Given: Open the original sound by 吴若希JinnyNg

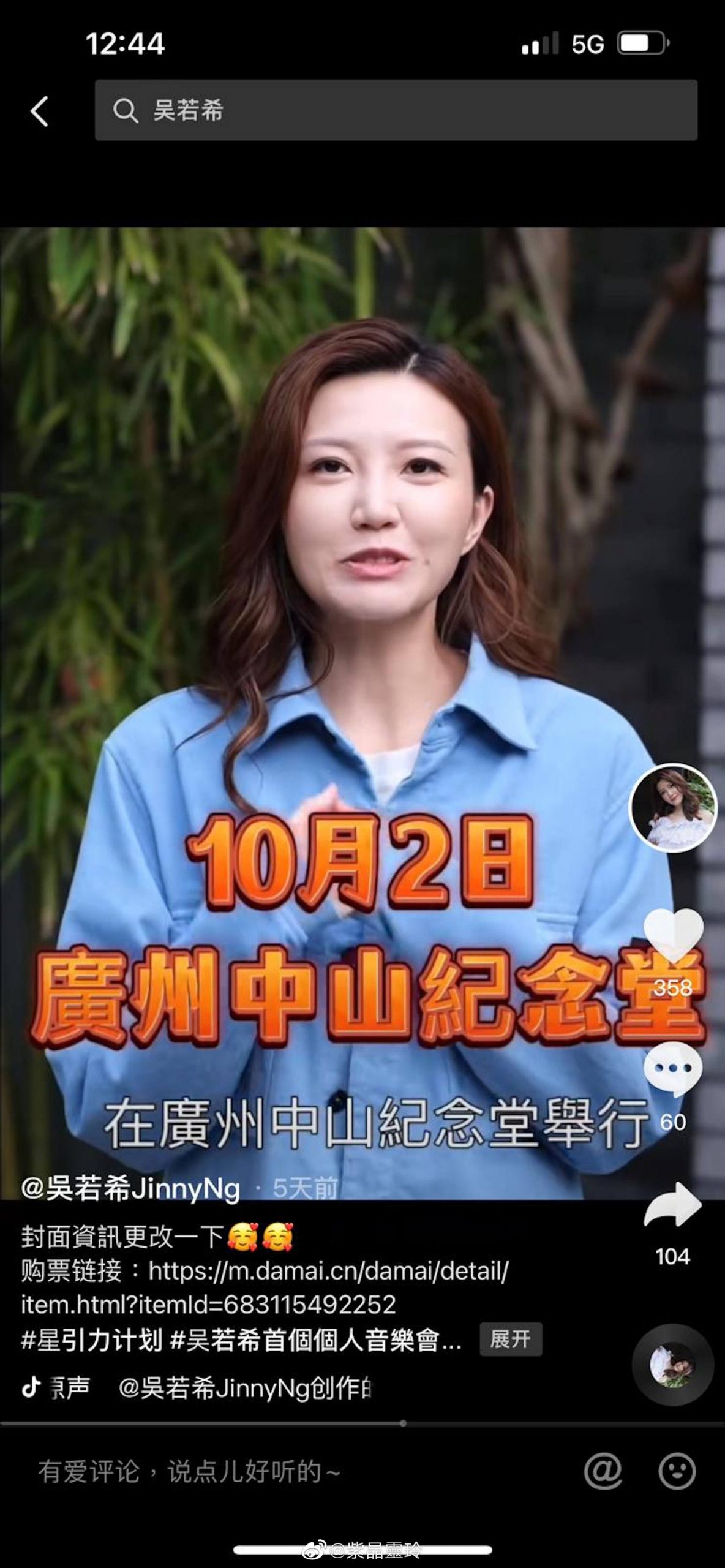Looking at the screenshot, I should coord(245,1389).
